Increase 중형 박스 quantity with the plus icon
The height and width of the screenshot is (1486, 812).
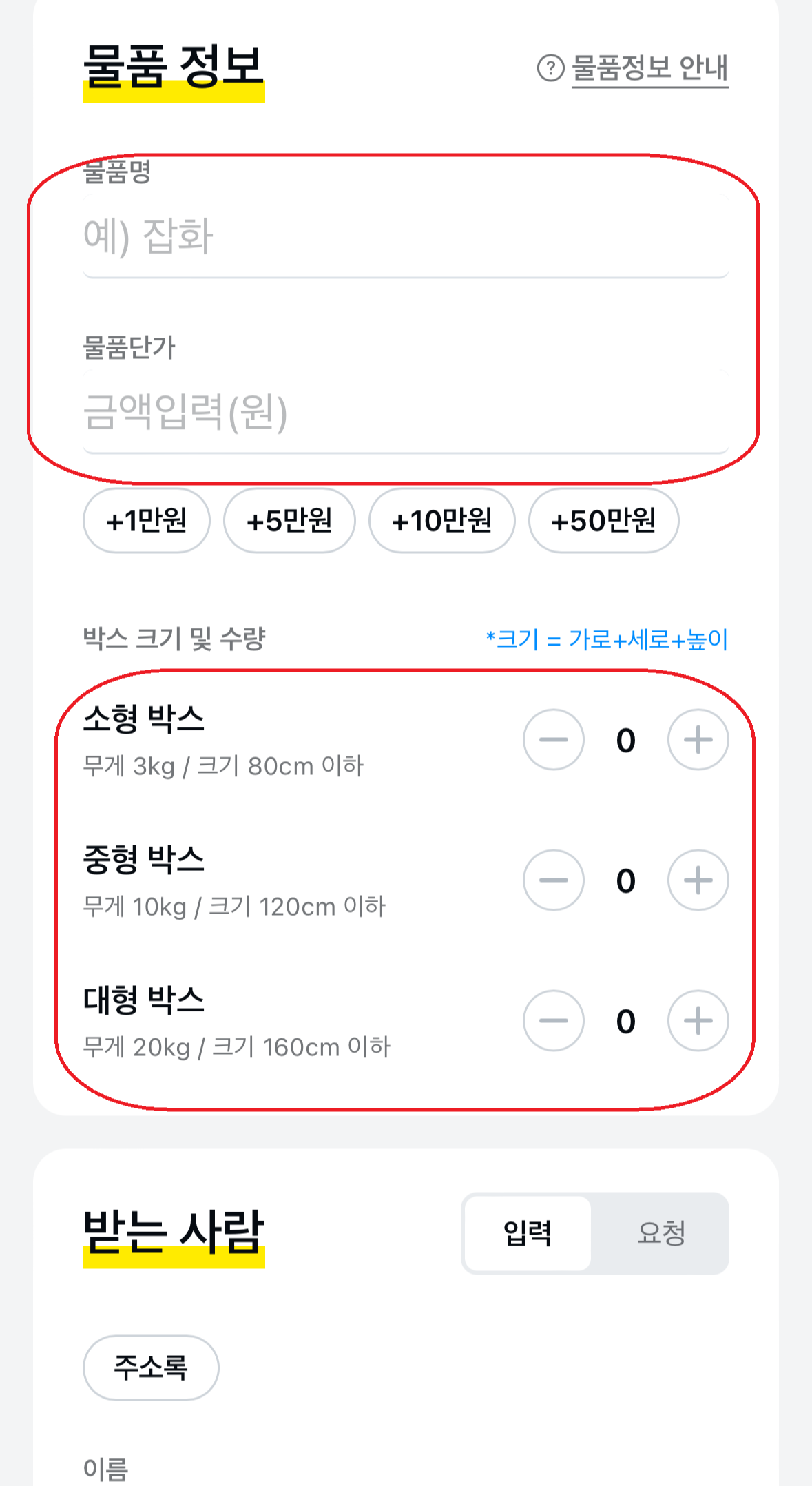click(x=697, y=880)
